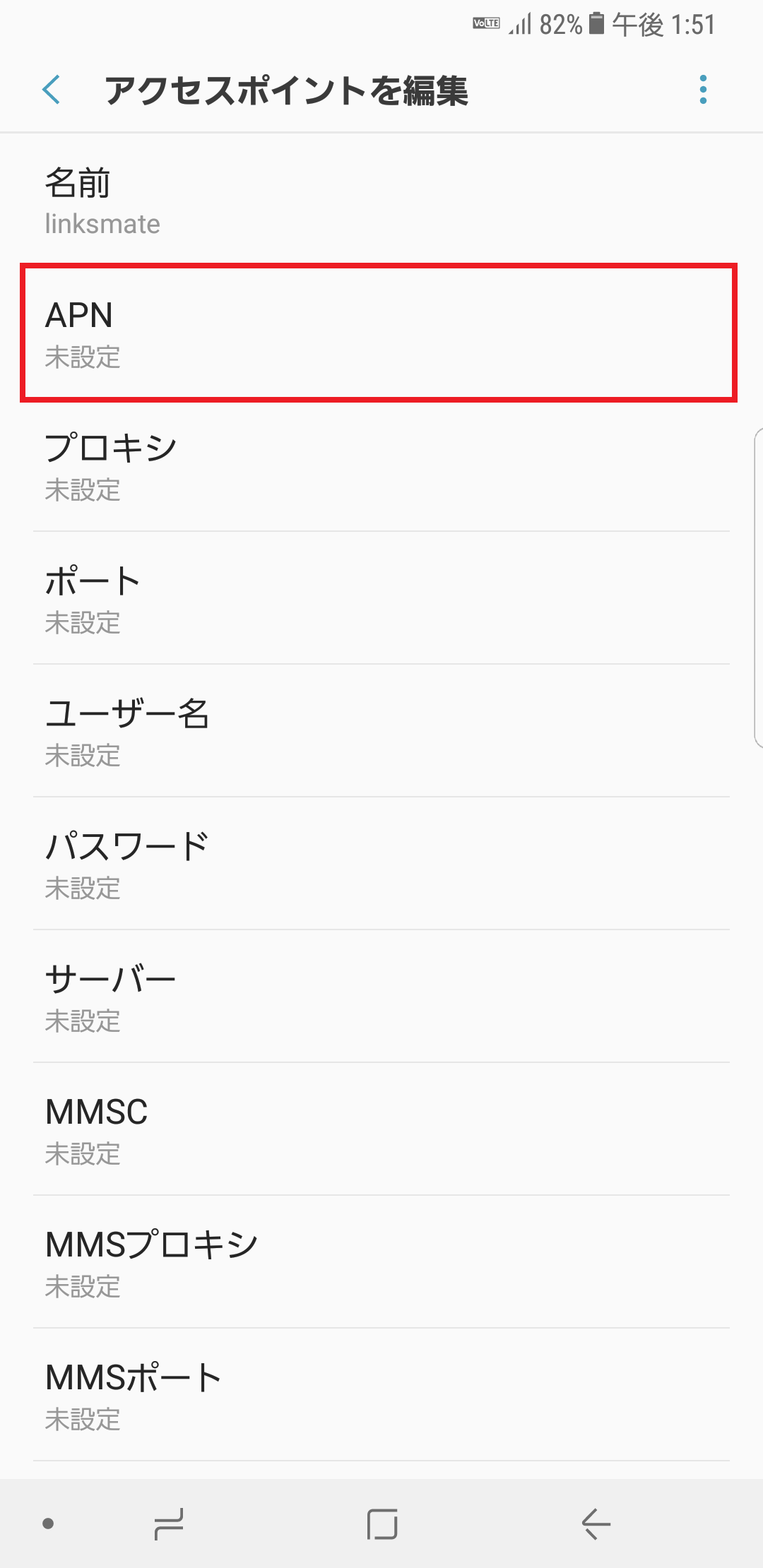Viewport: 763px width, 1568px height.
Task: Open the three-dot overflow menu
Action: click(702, 90)
